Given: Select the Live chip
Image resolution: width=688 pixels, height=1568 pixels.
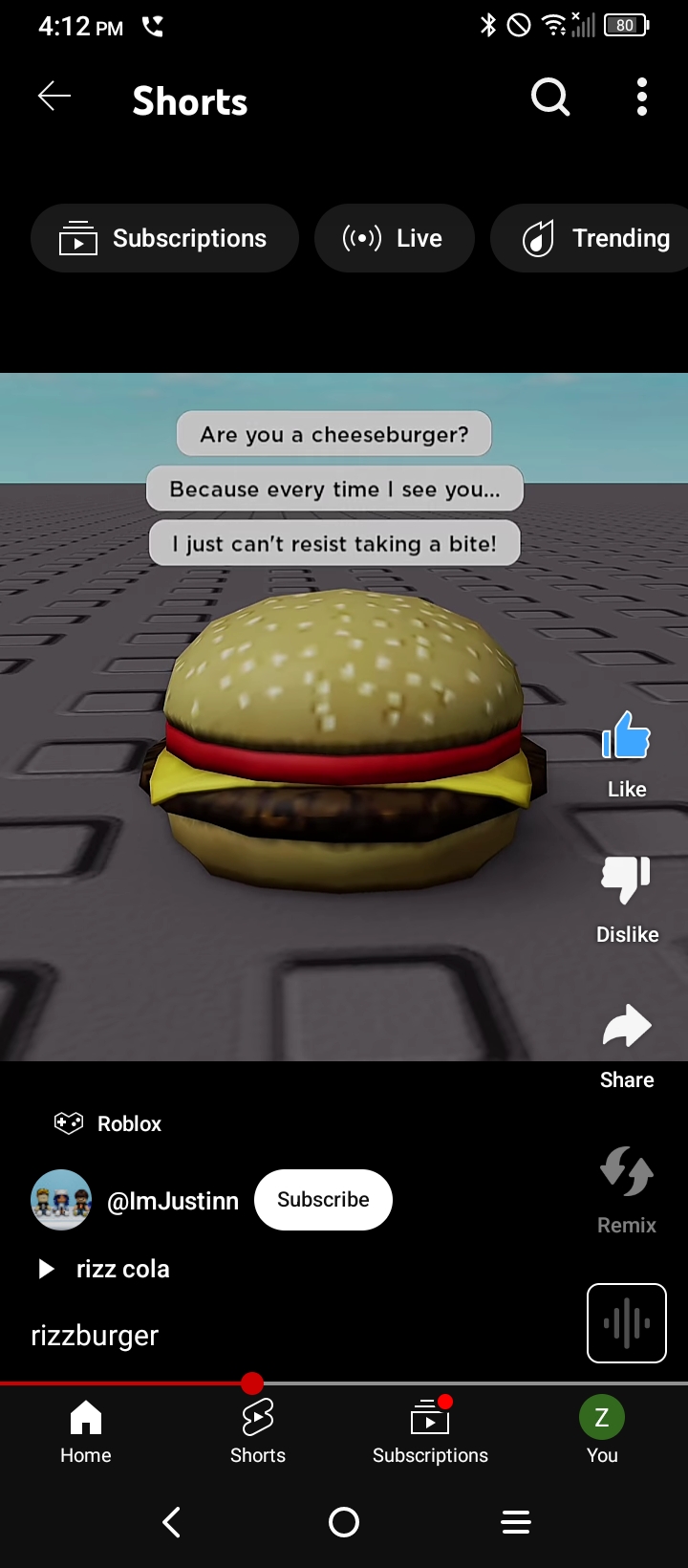Looking at the screenshot, I should click(x=394, y=238).
